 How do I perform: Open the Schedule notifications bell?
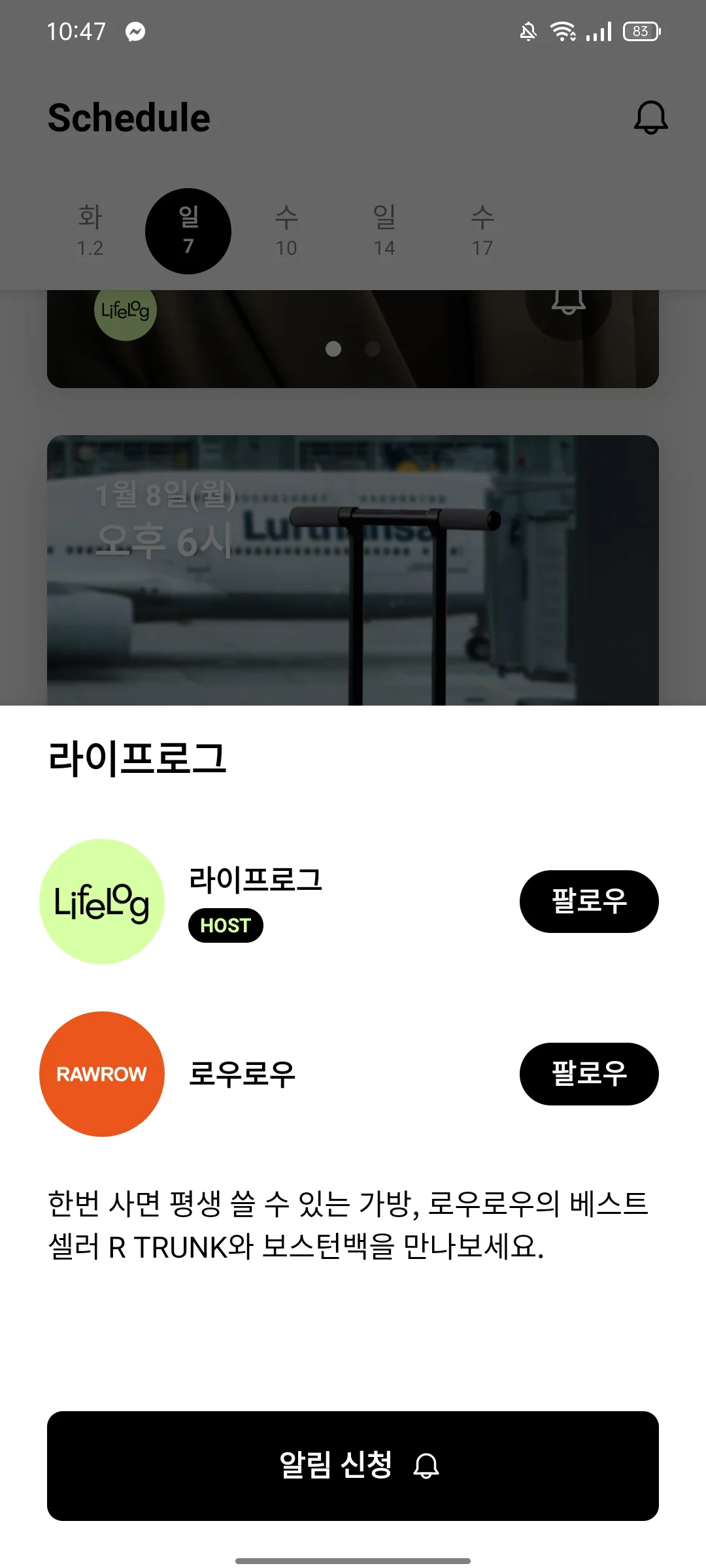click(x=650, y=118)
